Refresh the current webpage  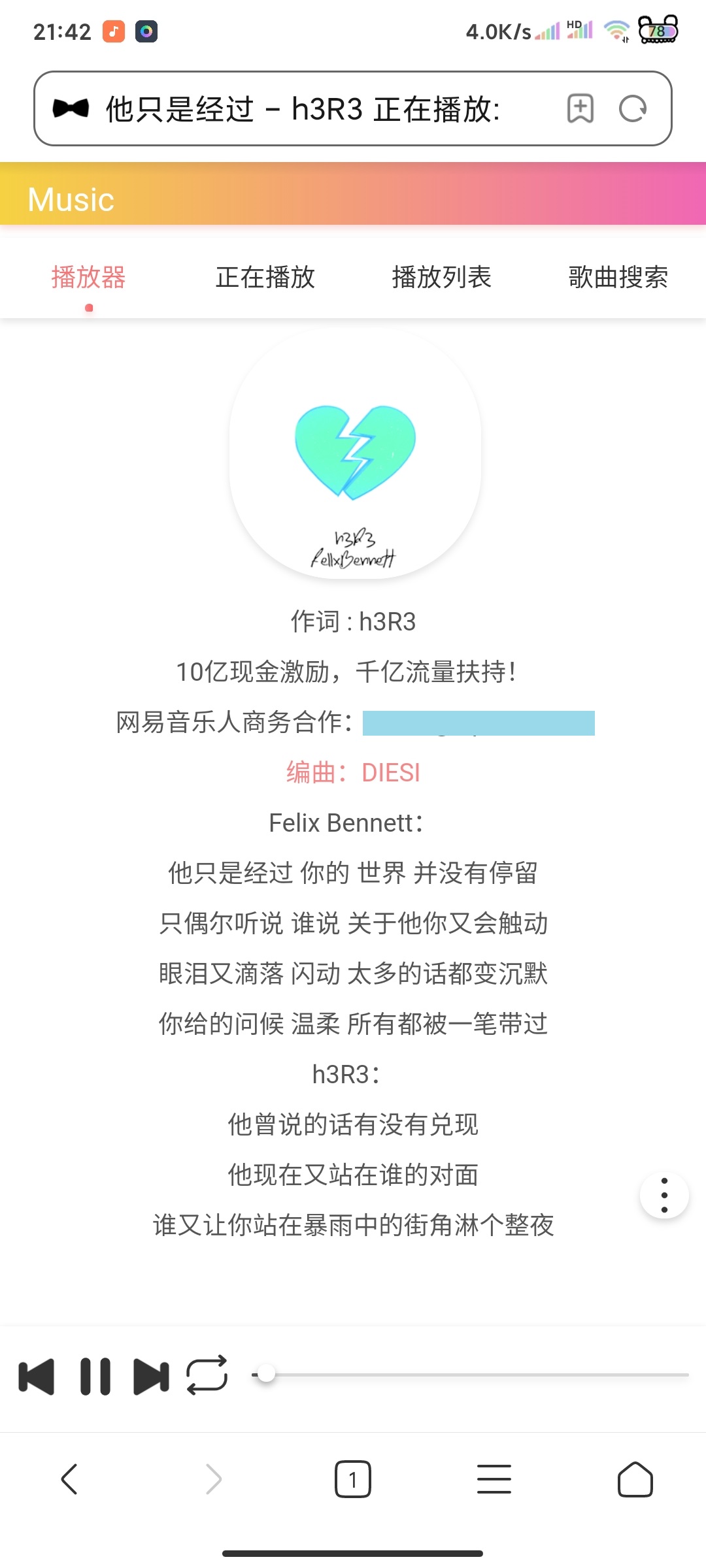click(x=631, y=108)
